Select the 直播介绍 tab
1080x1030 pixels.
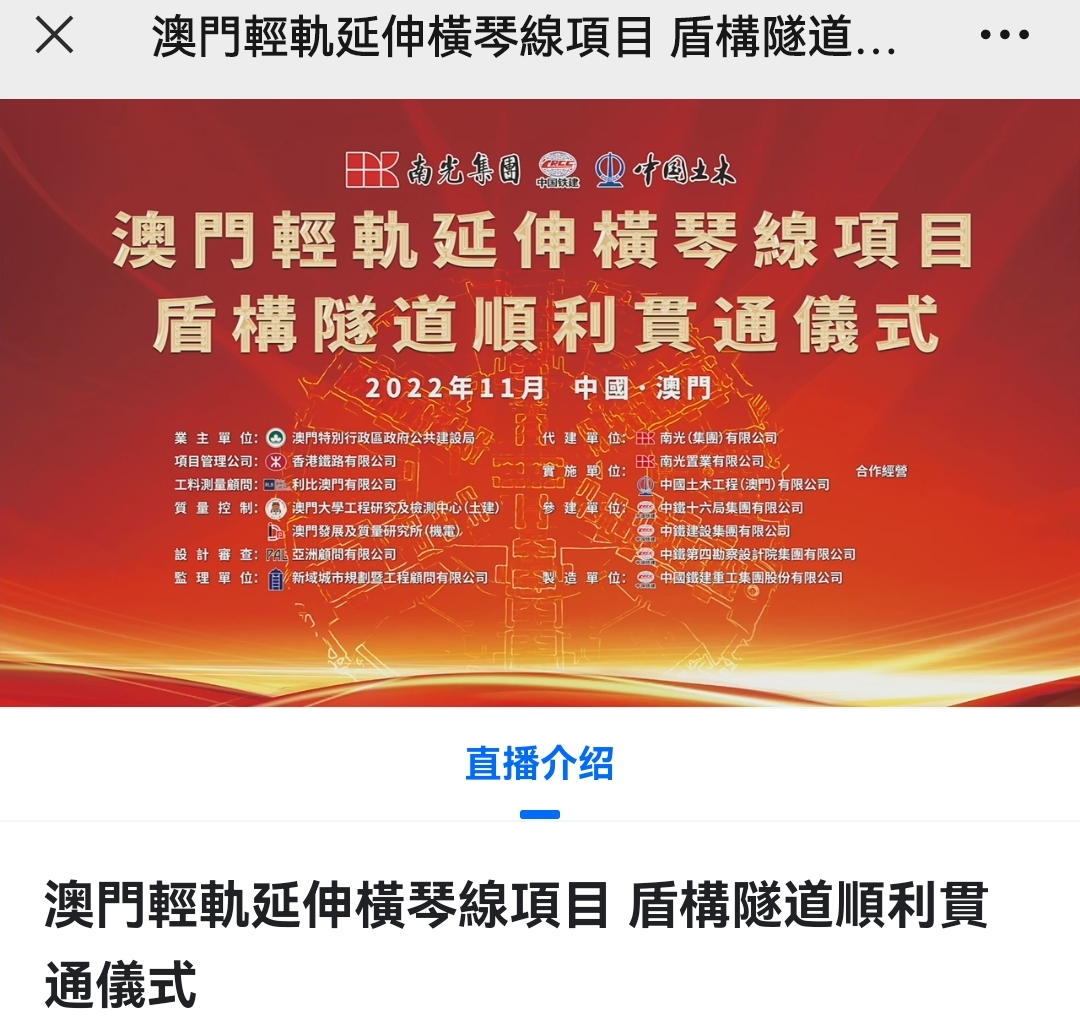(539, 764)
